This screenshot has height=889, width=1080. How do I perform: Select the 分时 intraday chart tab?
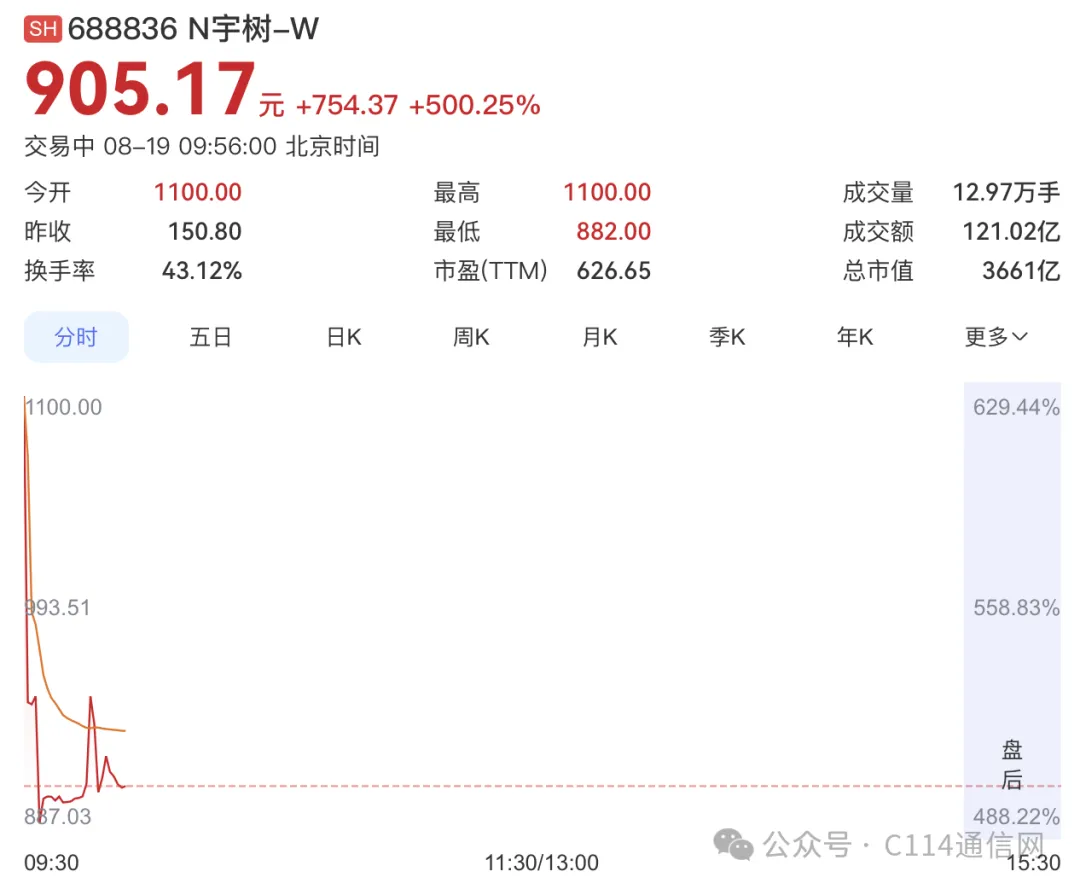tap(76, 337)
